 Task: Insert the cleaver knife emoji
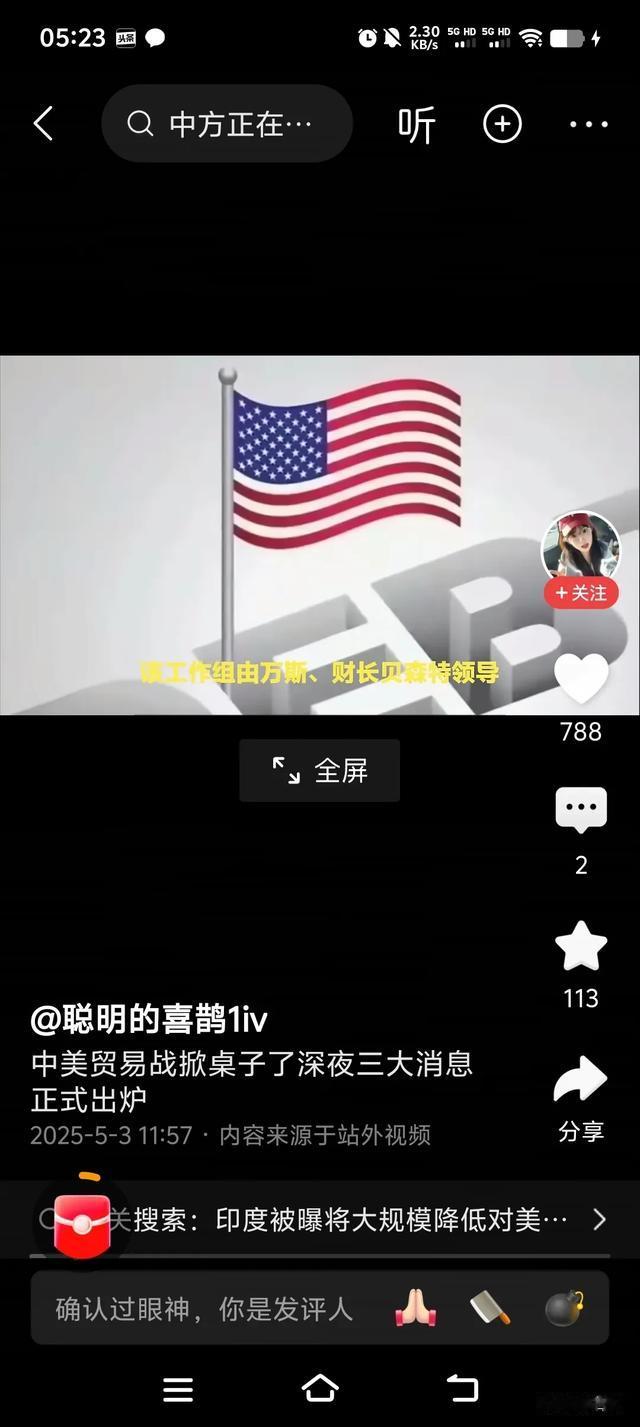(490, 1308)
